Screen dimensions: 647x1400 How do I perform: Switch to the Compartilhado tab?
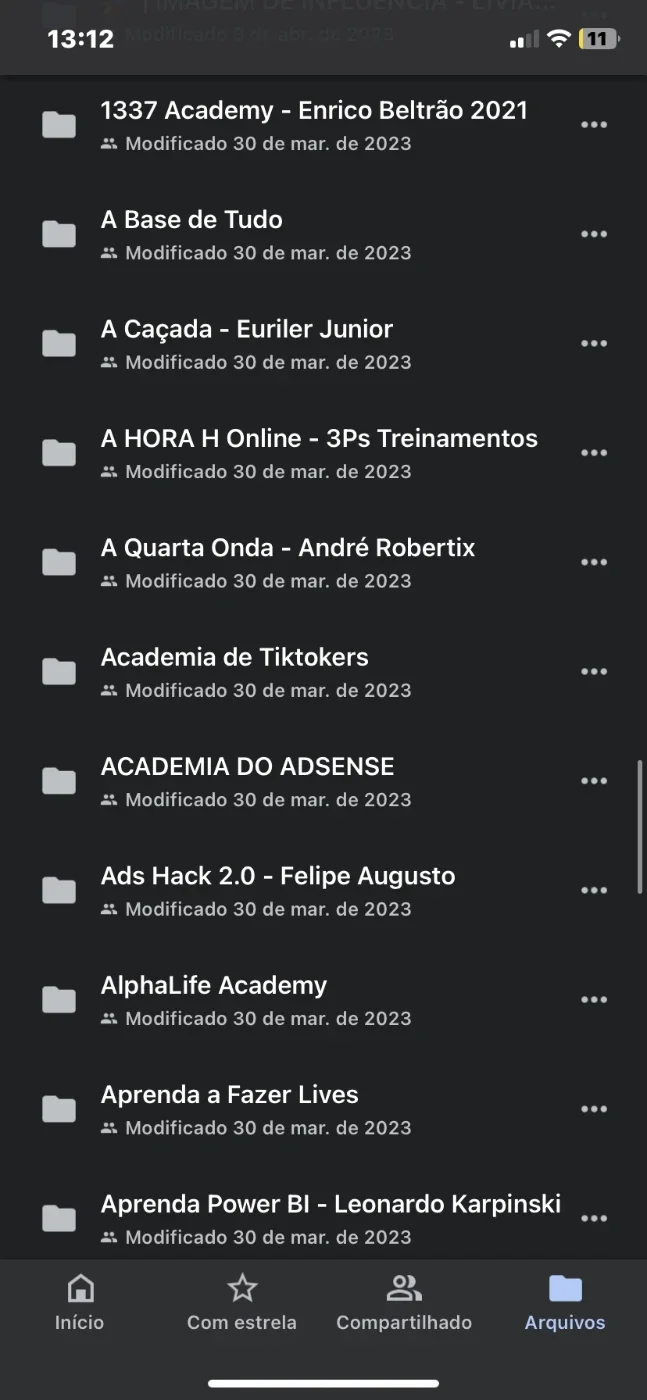click(x=404, y=1303)
